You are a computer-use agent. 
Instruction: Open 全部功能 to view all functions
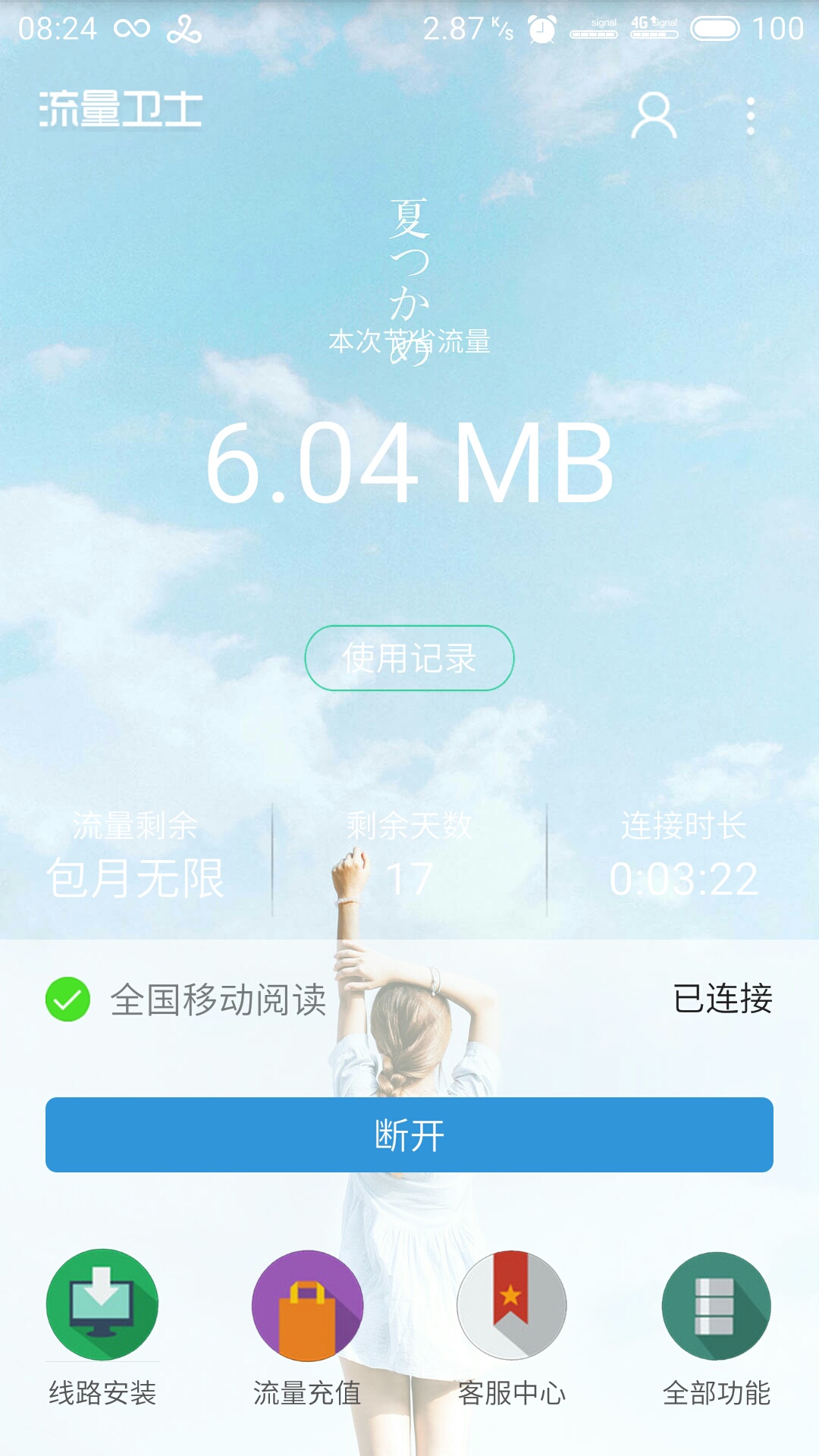715,1307
